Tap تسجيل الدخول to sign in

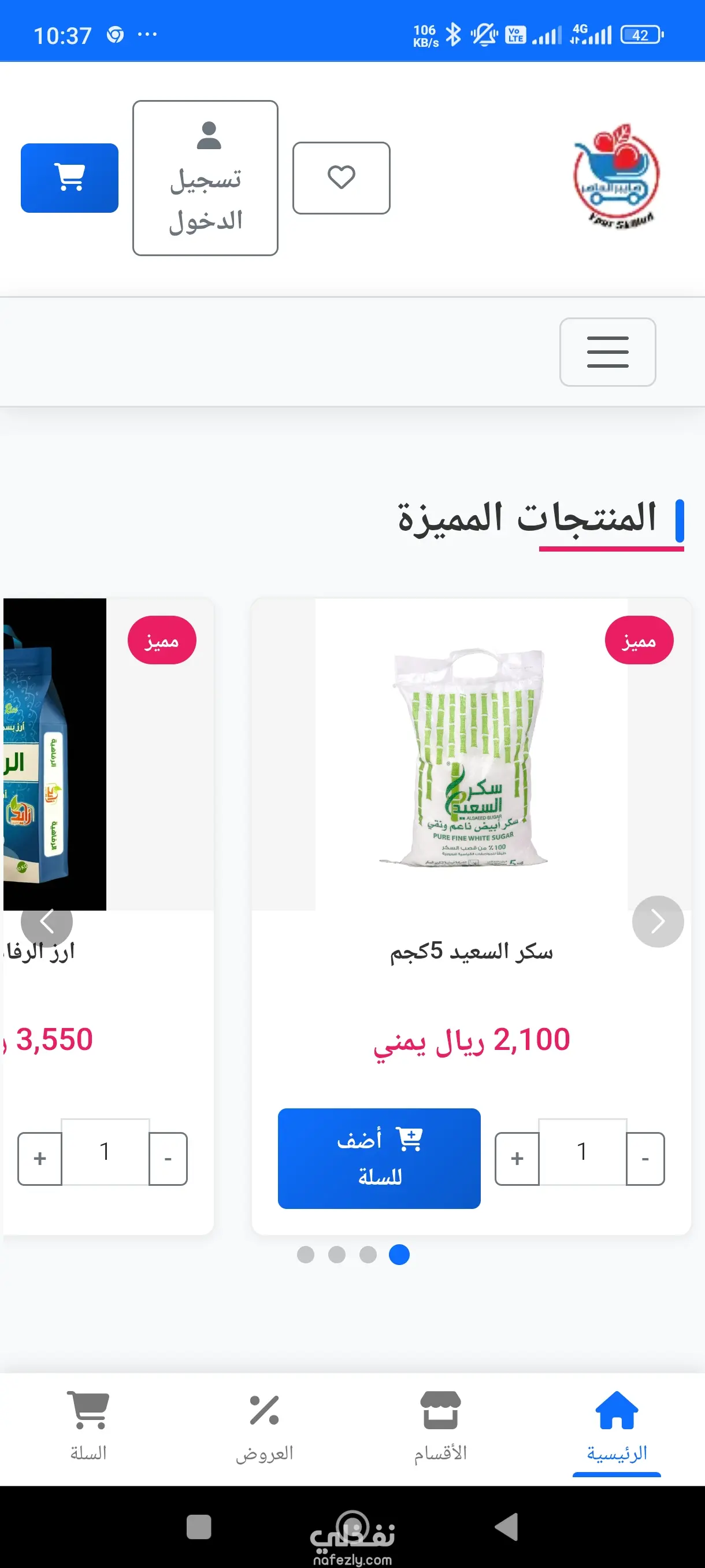point(205,177)
